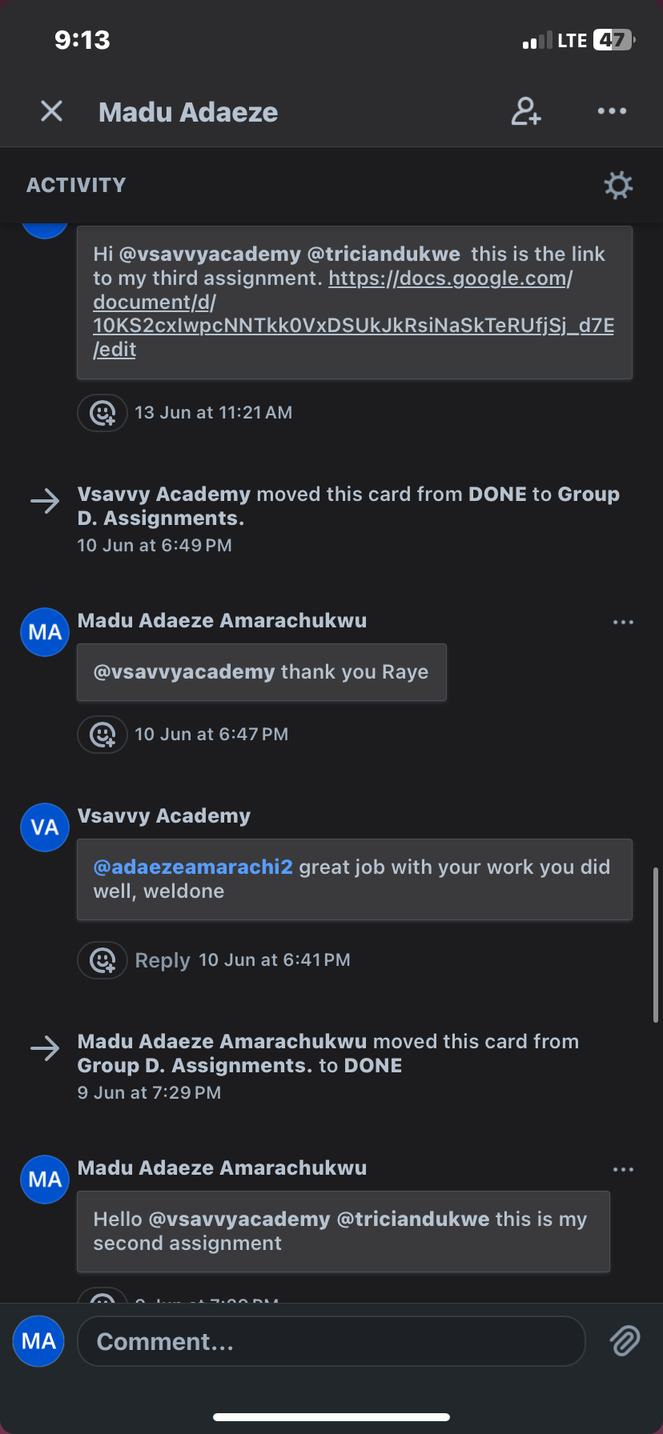
Task: Attach a file with the paperclip
Action: coord(625,1341)
